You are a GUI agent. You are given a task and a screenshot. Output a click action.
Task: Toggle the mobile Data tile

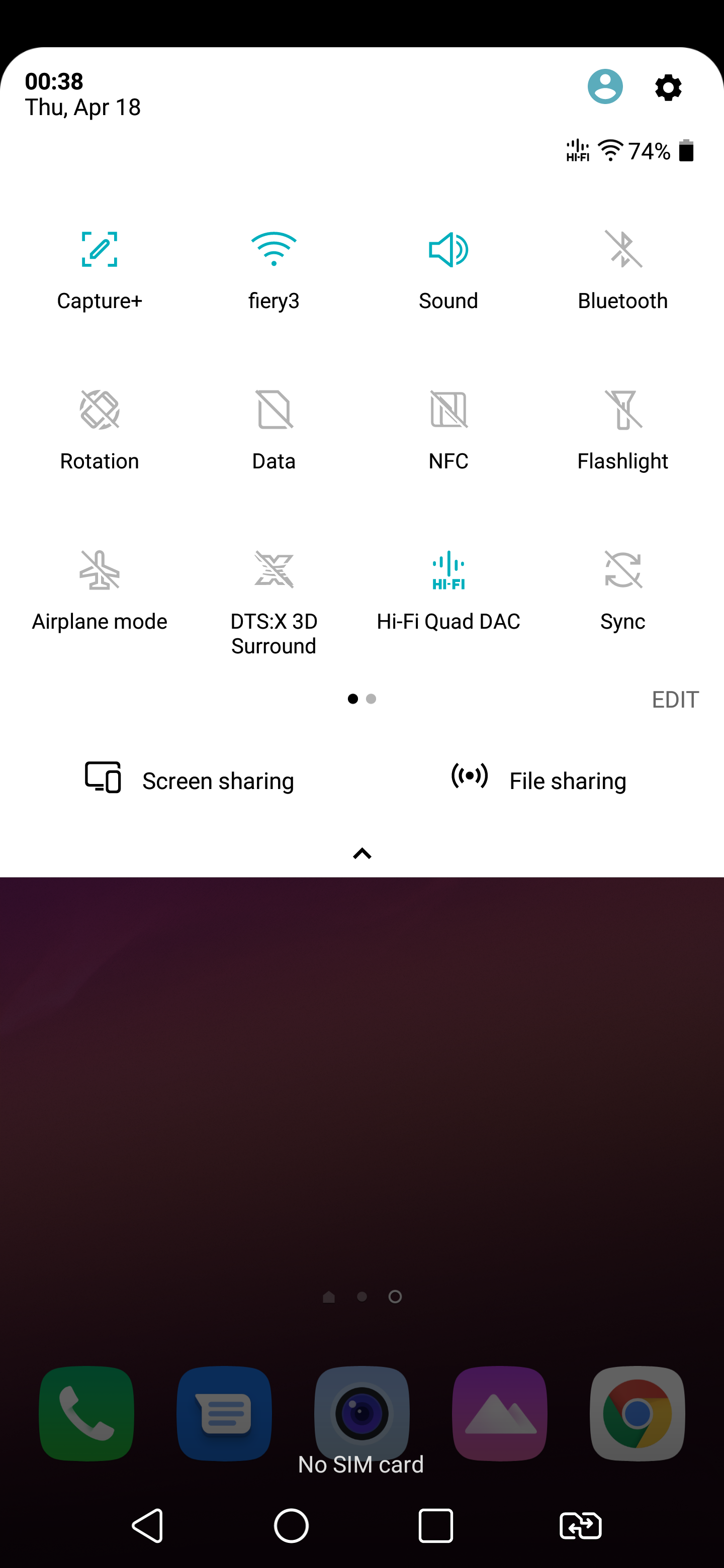274,410
